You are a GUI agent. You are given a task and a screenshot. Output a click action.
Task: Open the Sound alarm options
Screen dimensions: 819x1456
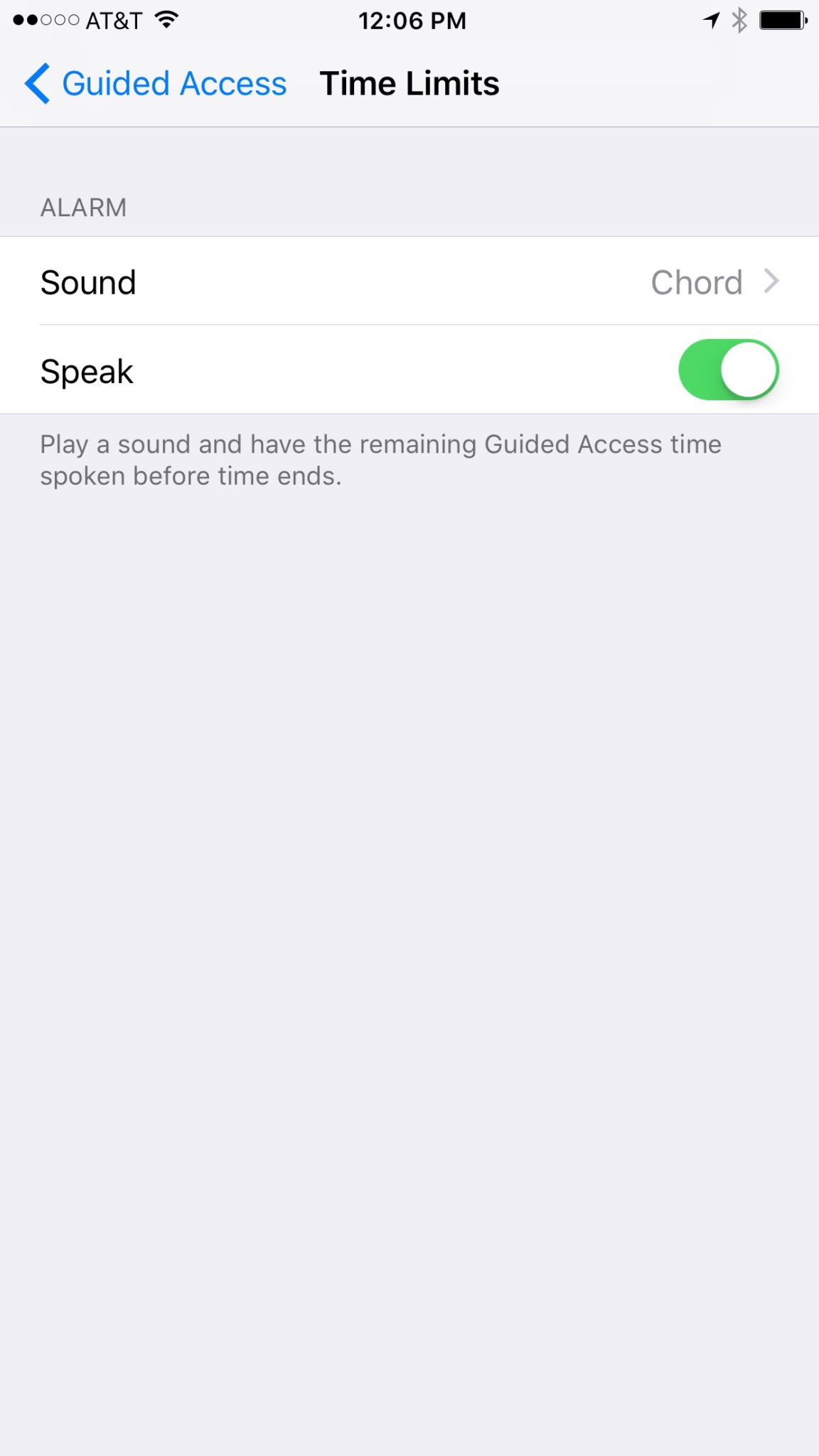409,282
